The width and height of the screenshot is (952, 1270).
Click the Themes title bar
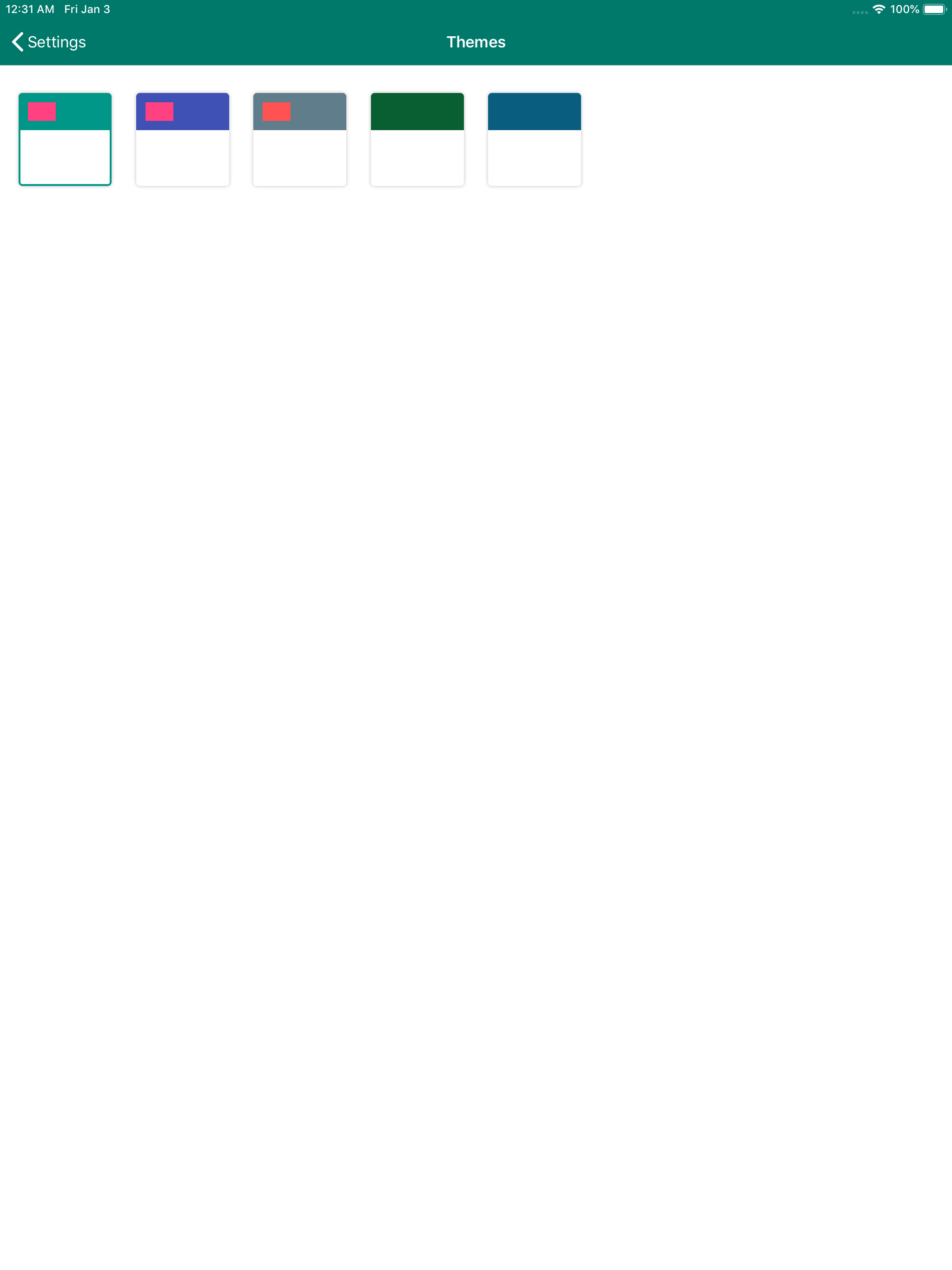click(476, 42)
